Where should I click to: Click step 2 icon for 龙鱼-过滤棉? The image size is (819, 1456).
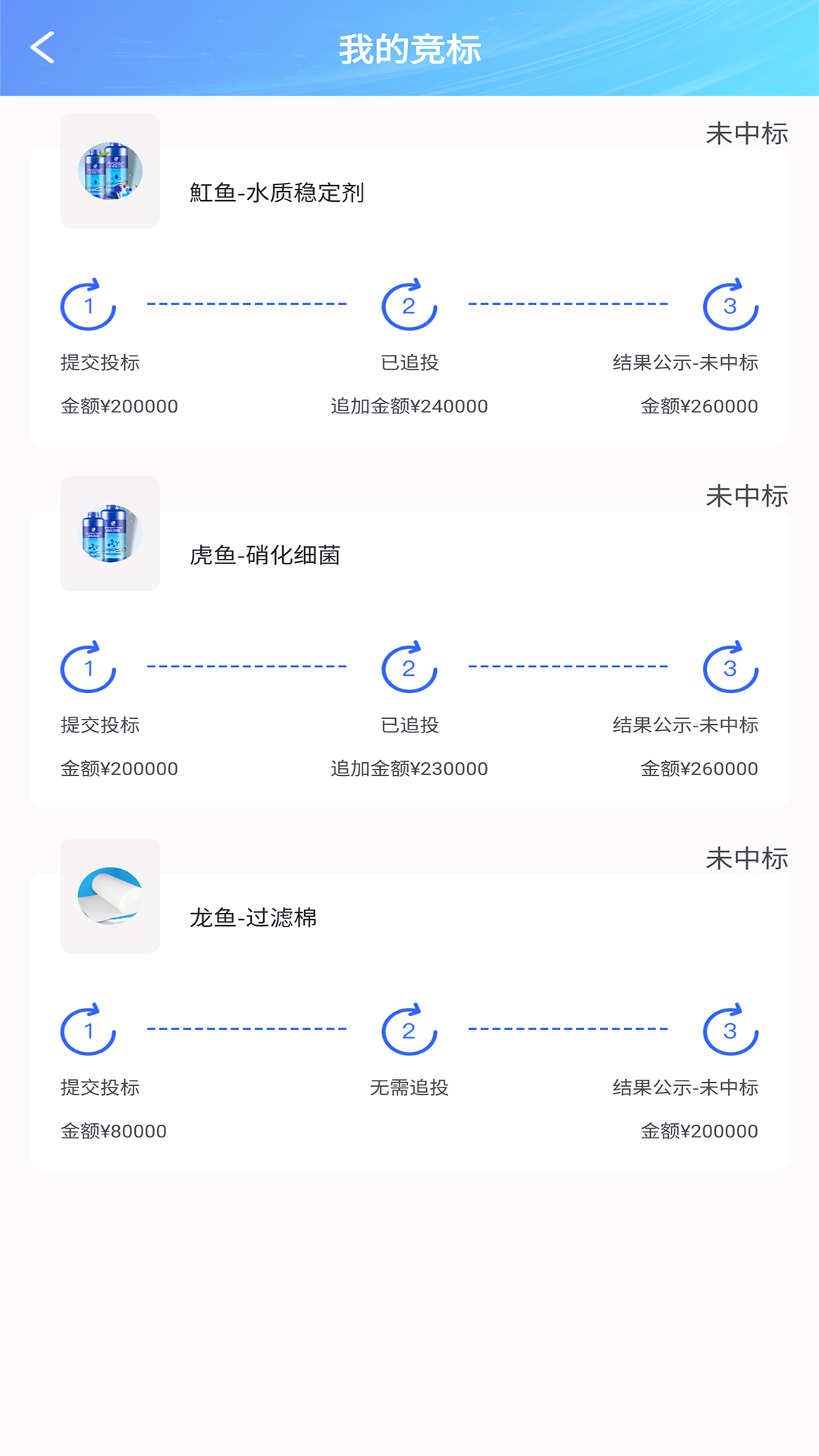click(x=409, y=1030)
